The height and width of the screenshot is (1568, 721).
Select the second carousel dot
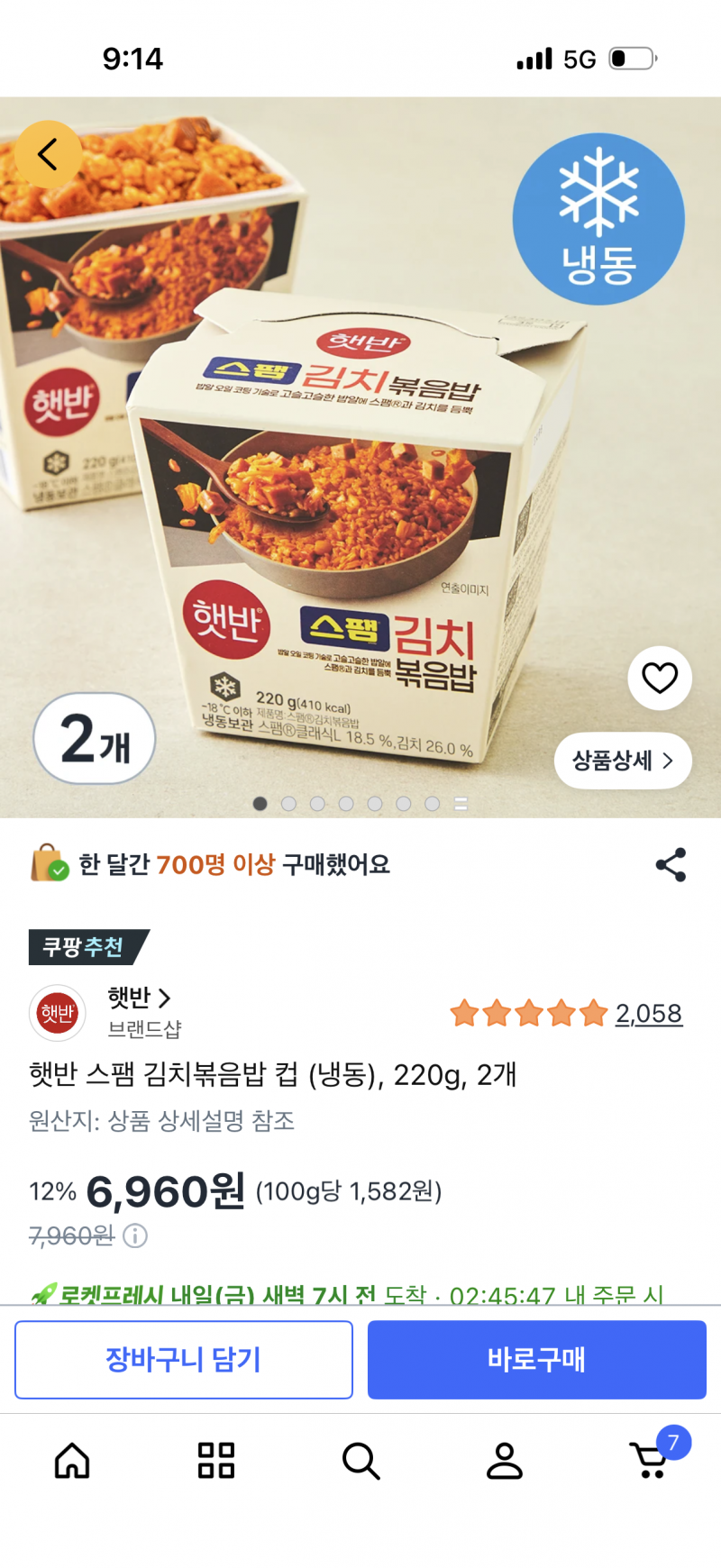pos(288,803)
